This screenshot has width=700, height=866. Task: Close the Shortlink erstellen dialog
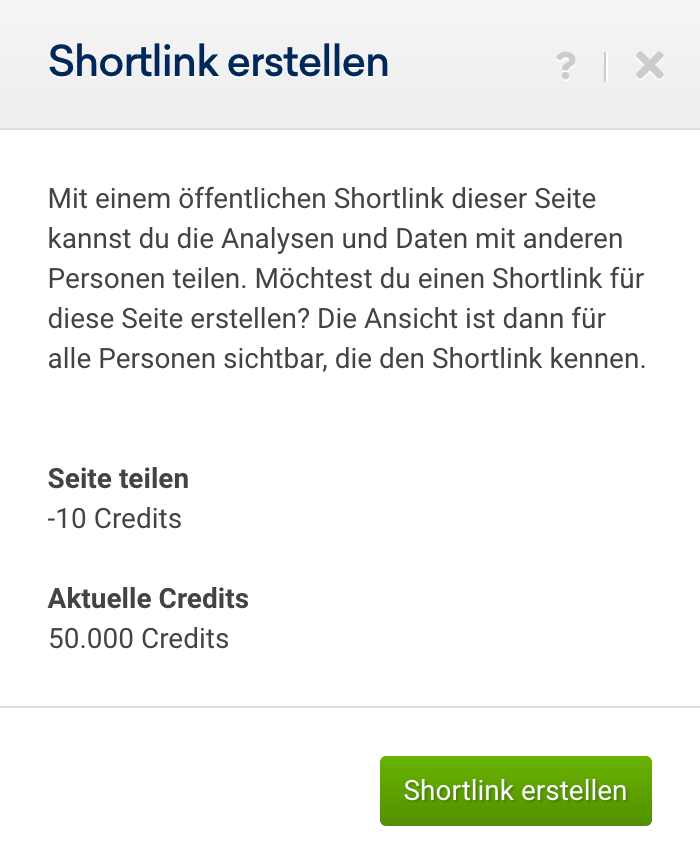pyautogui.click(x=650, y=66)
